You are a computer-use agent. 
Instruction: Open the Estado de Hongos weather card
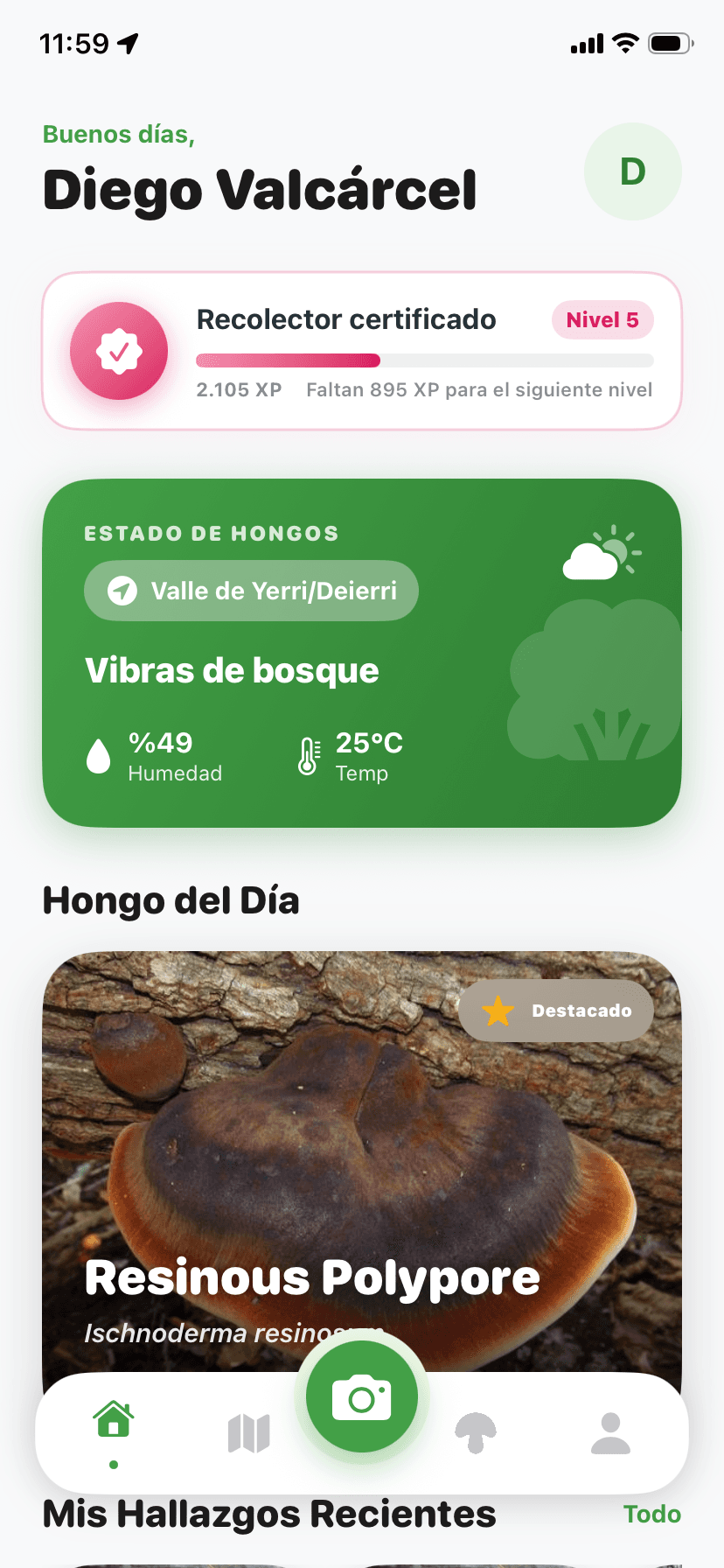pos(362,653)
